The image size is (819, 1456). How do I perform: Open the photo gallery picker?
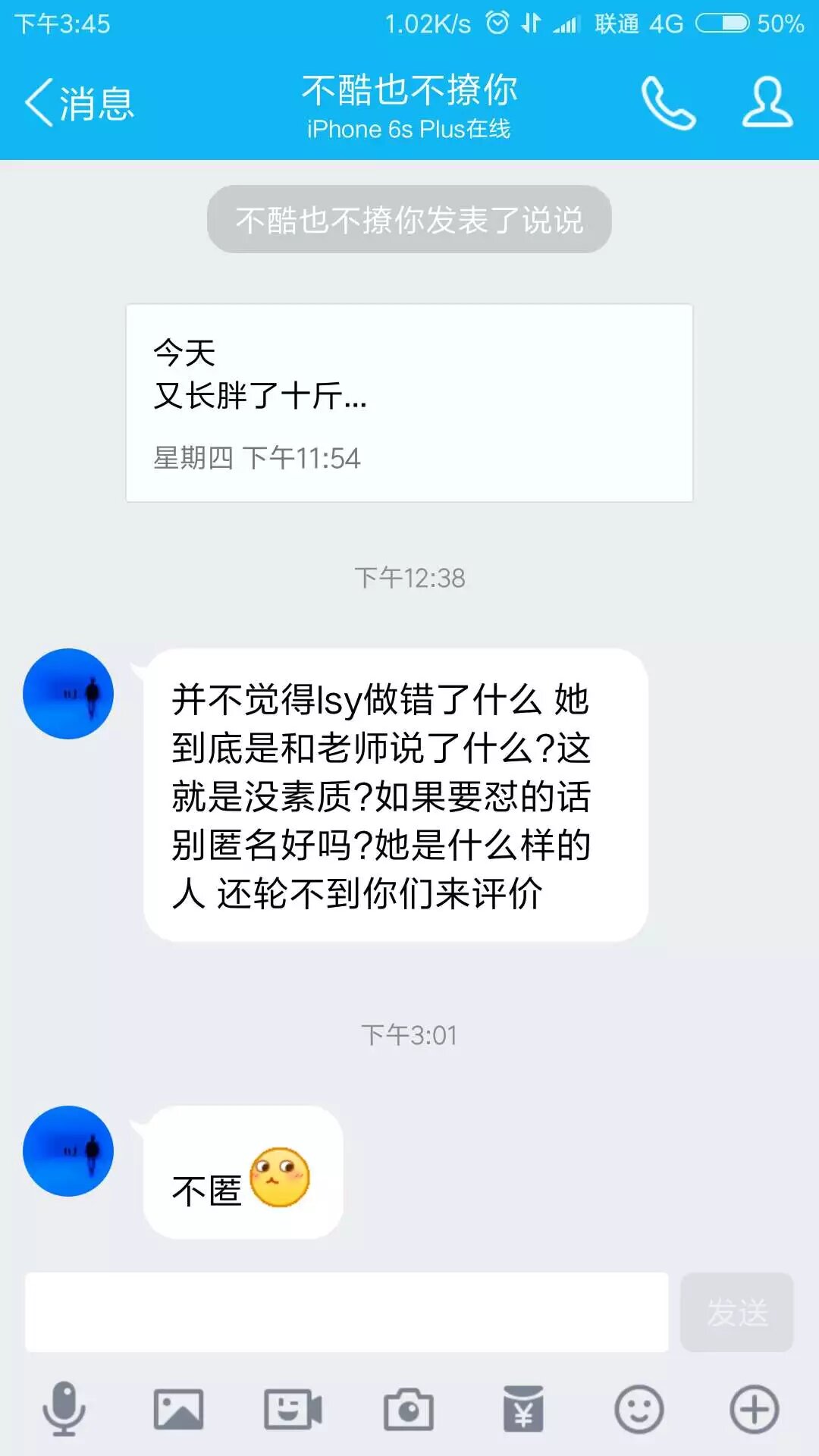[178, 1410]
